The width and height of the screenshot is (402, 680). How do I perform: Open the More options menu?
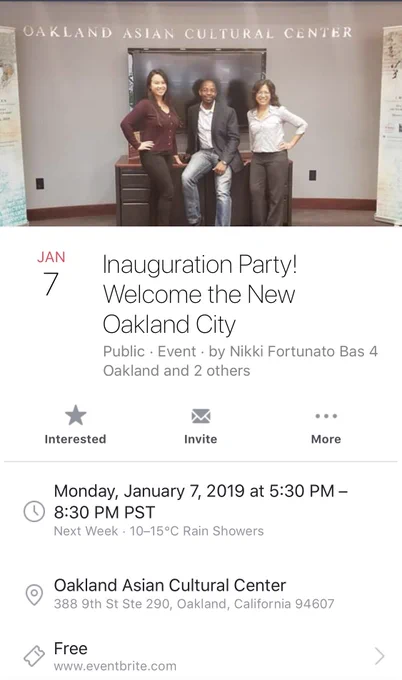click(326, 425)
